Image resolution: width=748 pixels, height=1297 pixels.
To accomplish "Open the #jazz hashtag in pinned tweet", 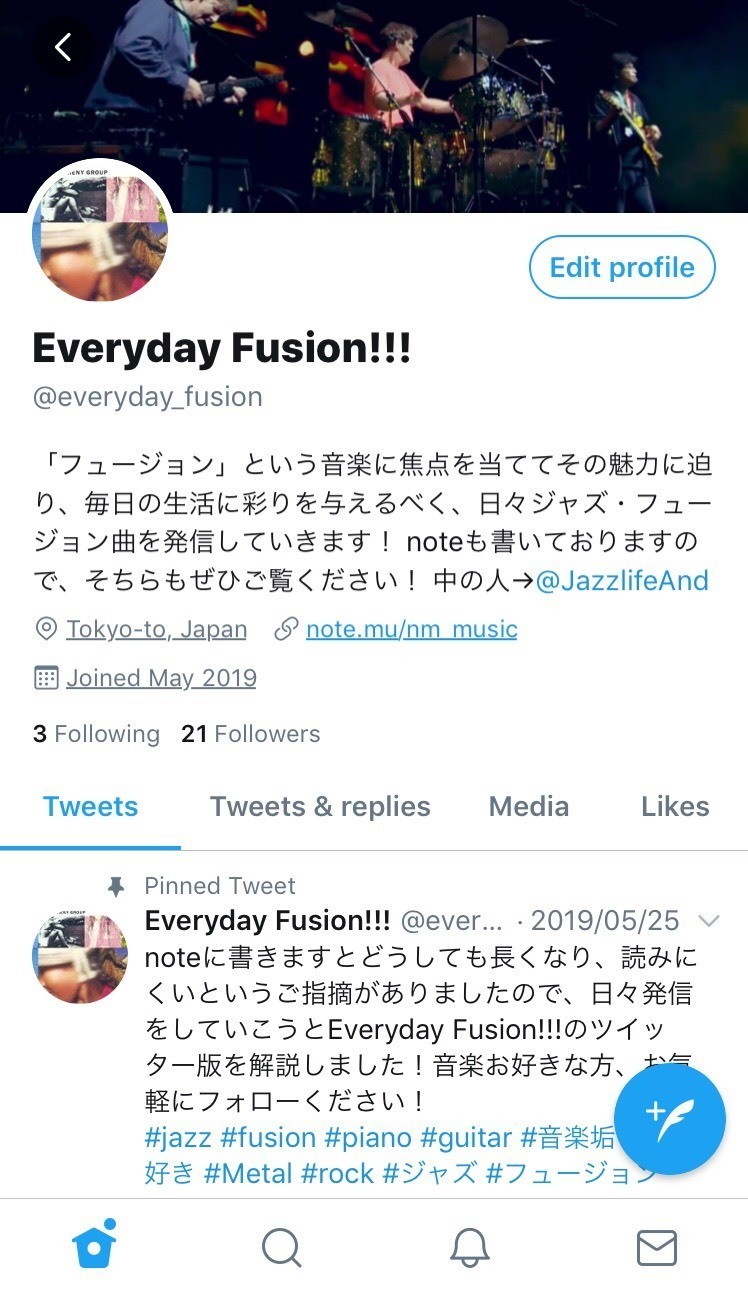I will click(178, 1137).
